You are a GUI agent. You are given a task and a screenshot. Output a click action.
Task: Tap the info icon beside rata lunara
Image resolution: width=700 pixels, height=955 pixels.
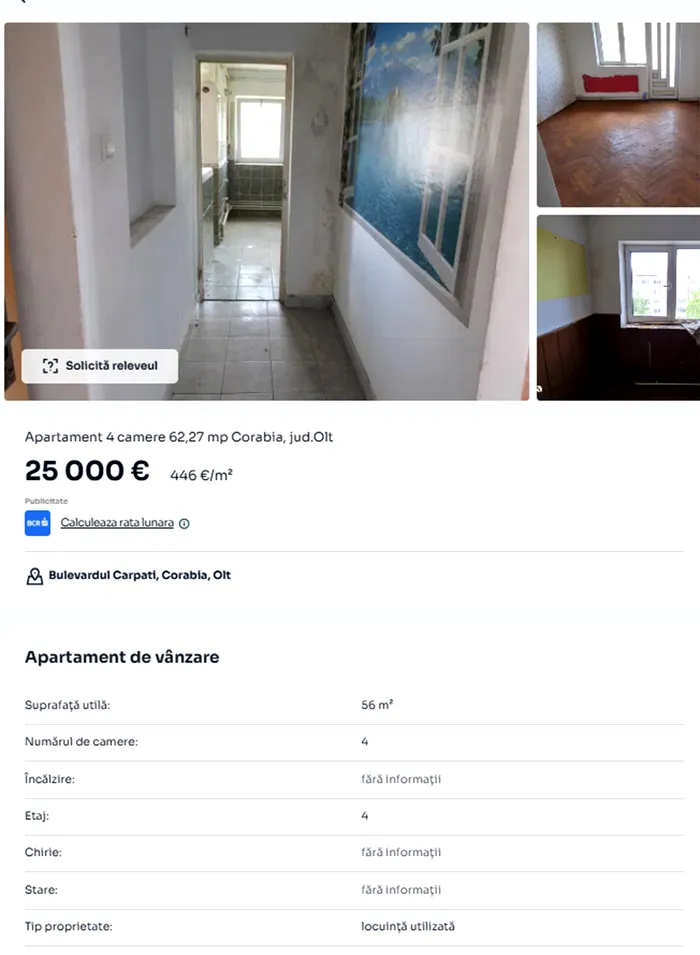184,524
